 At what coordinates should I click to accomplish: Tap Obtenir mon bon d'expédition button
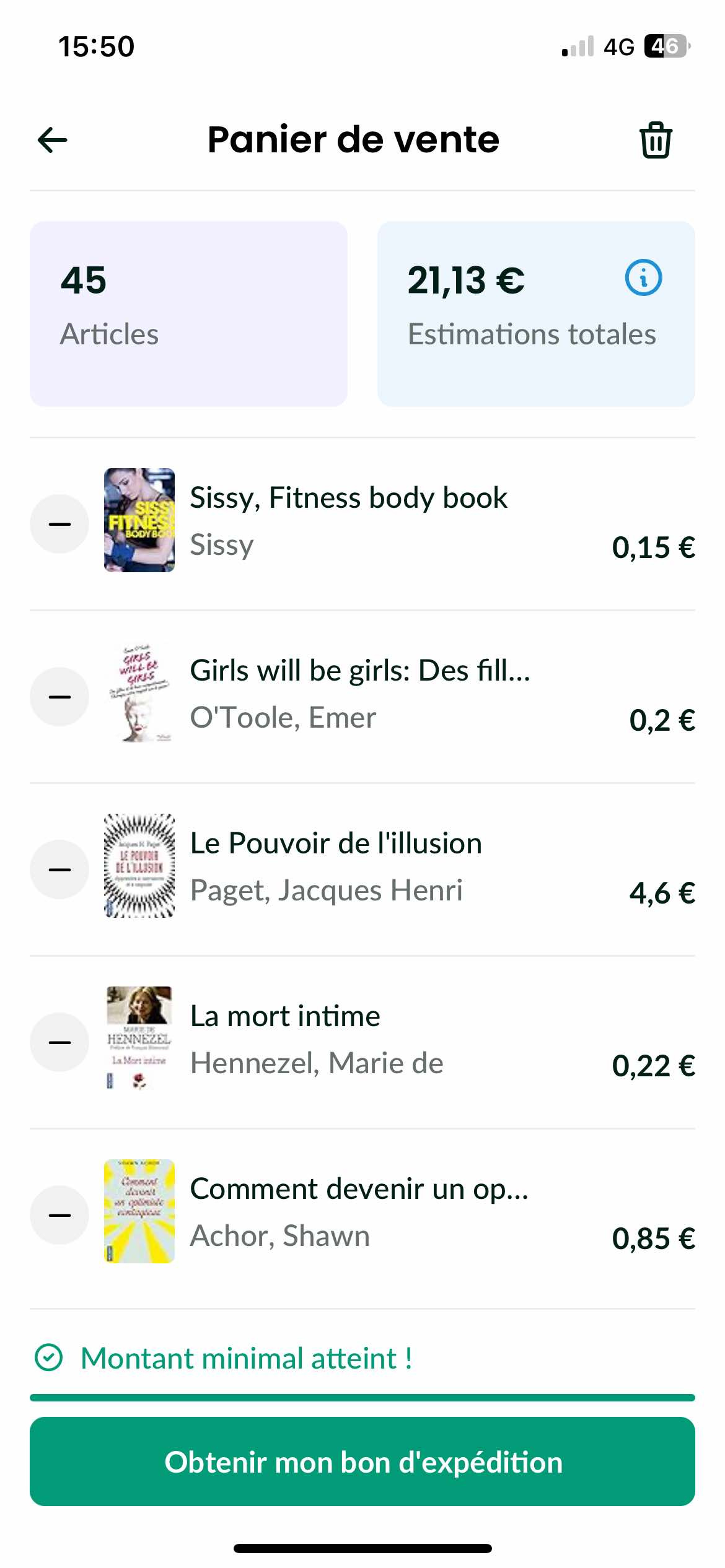[x=362, y=1461]
